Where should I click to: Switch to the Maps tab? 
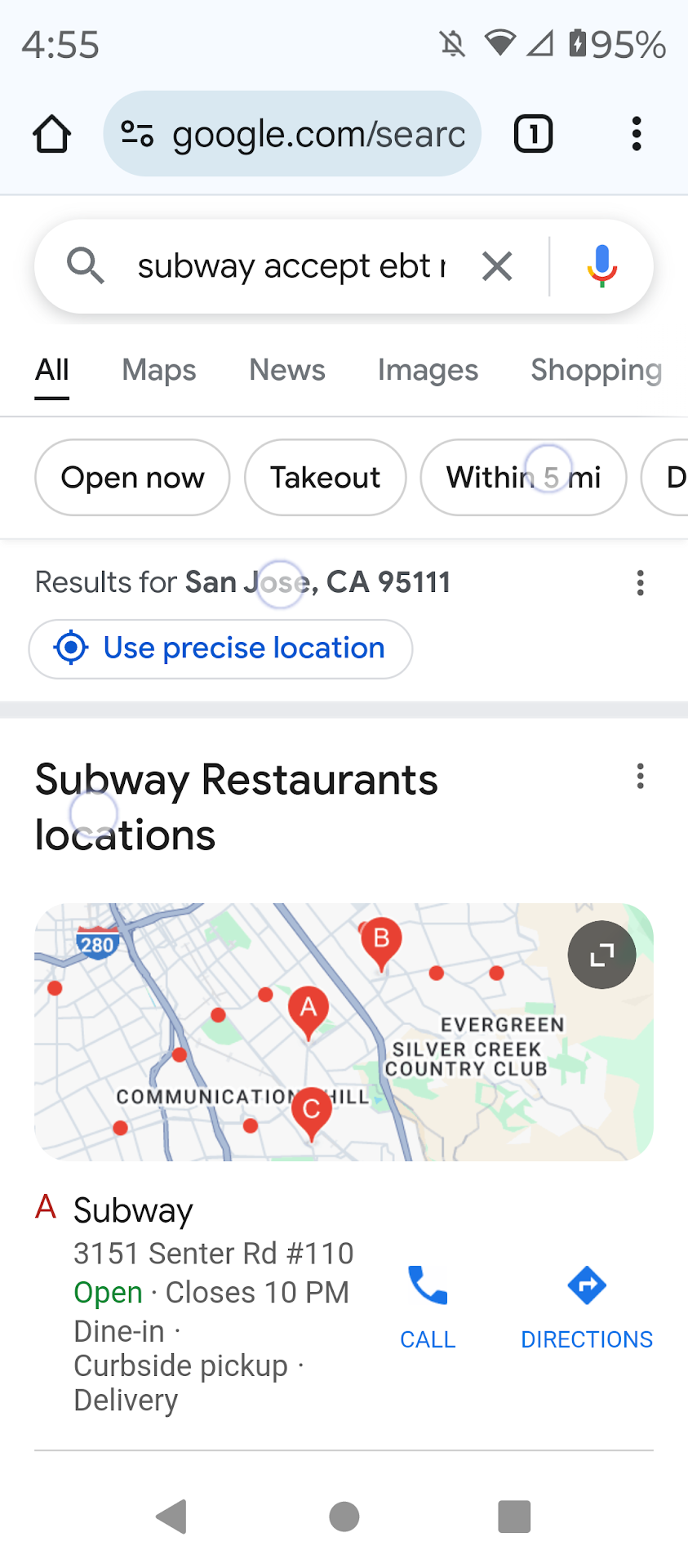(159, 370)
